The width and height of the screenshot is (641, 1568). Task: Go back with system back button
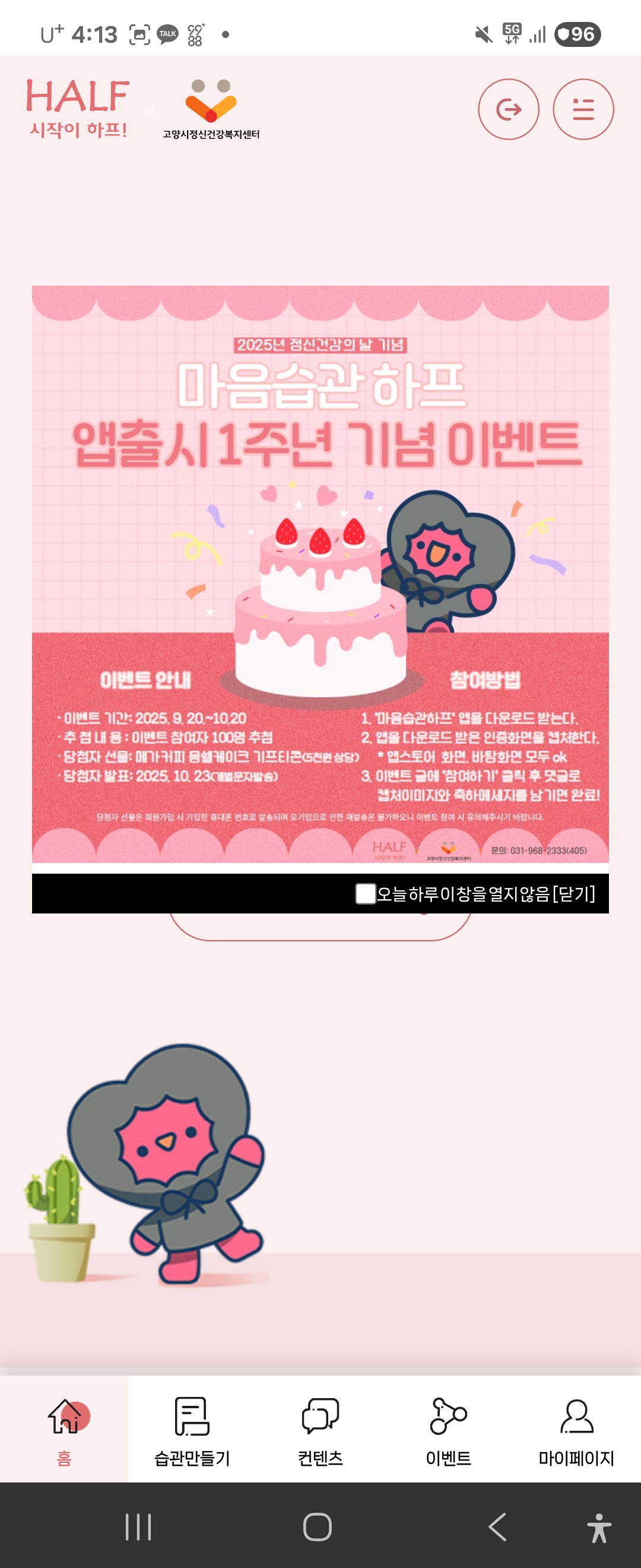click(497, 1526)
